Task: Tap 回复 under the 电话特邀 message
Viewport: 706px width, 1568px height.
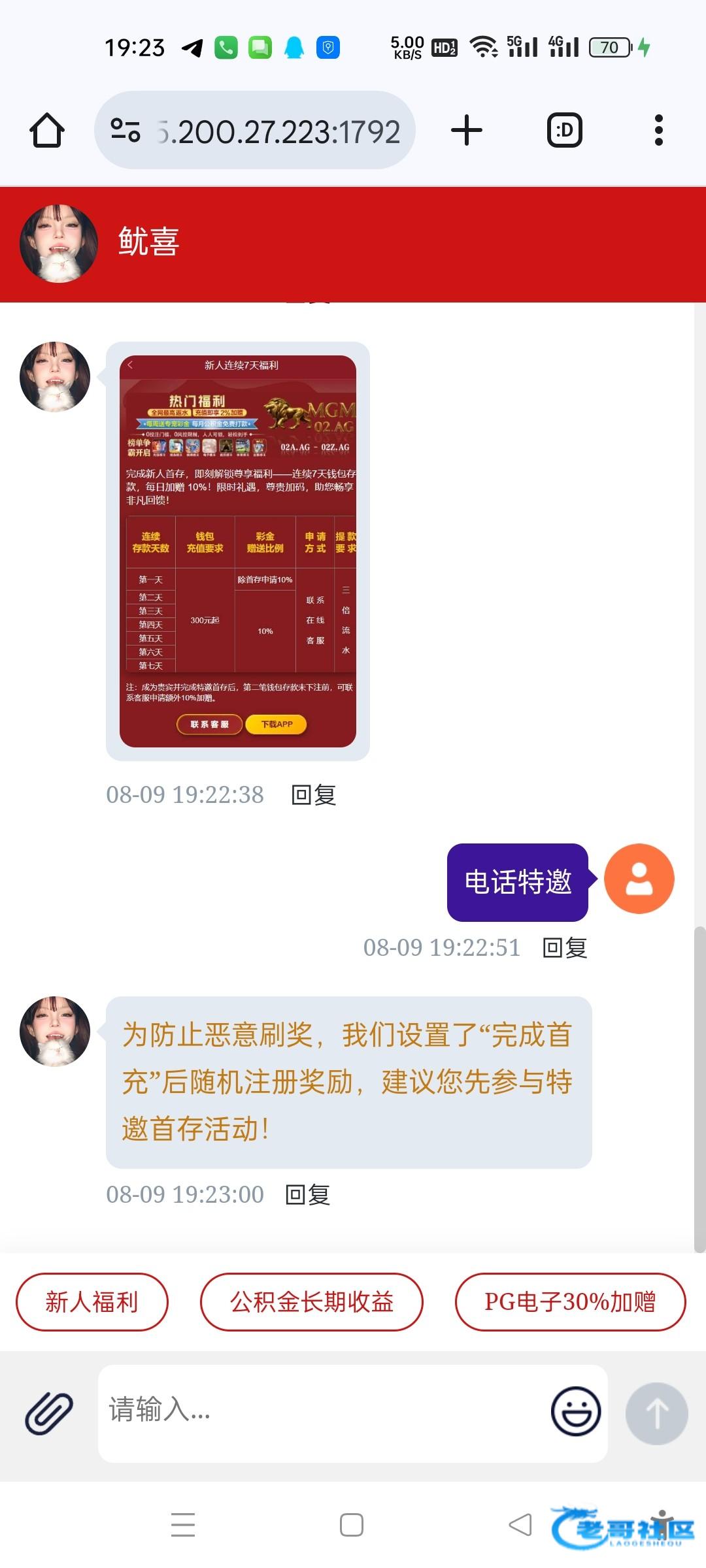Action: [565, 948]
